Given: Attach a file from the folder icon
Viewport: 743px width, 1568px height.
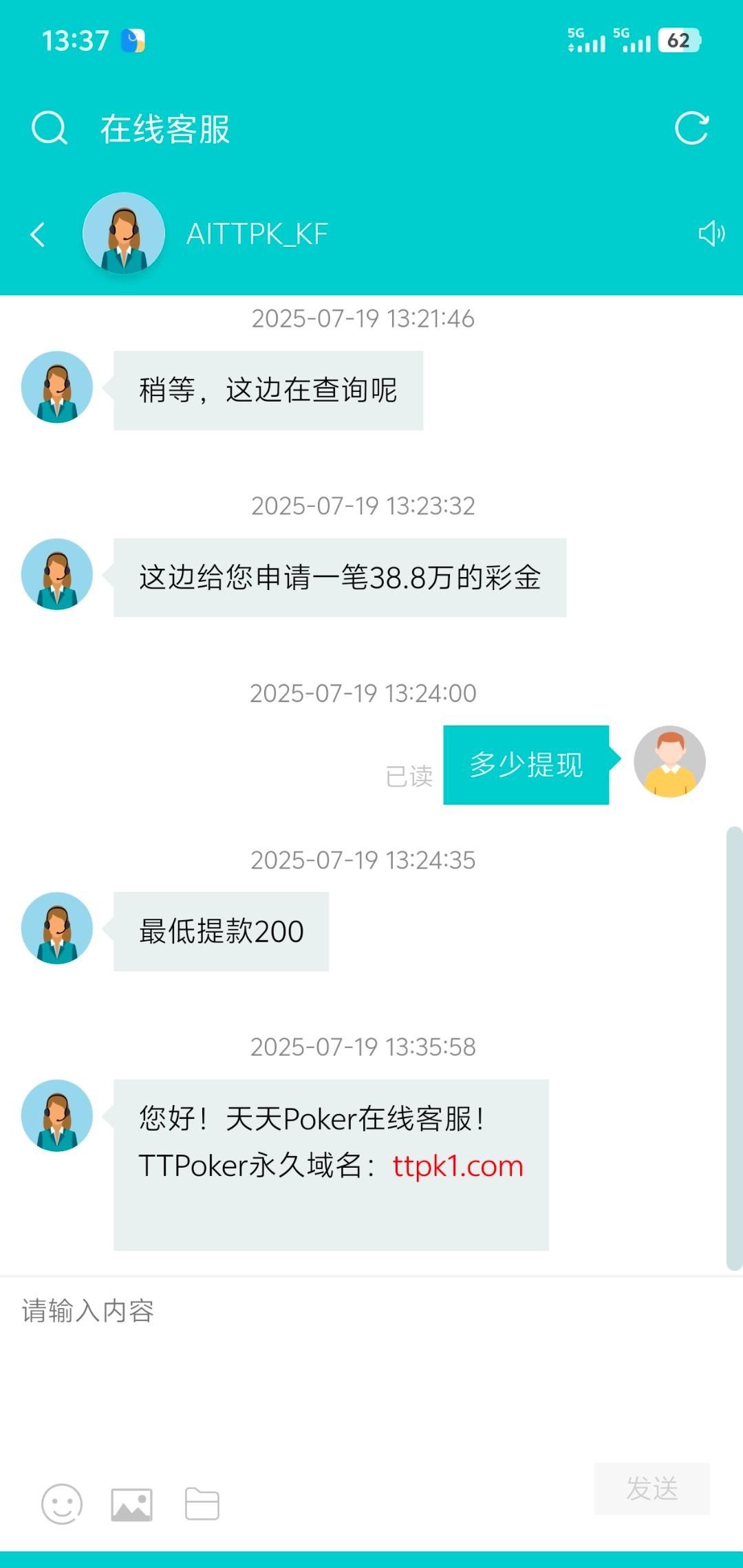Looking at the screenshot, I should pyautogui.click(x=202, y=1504).
